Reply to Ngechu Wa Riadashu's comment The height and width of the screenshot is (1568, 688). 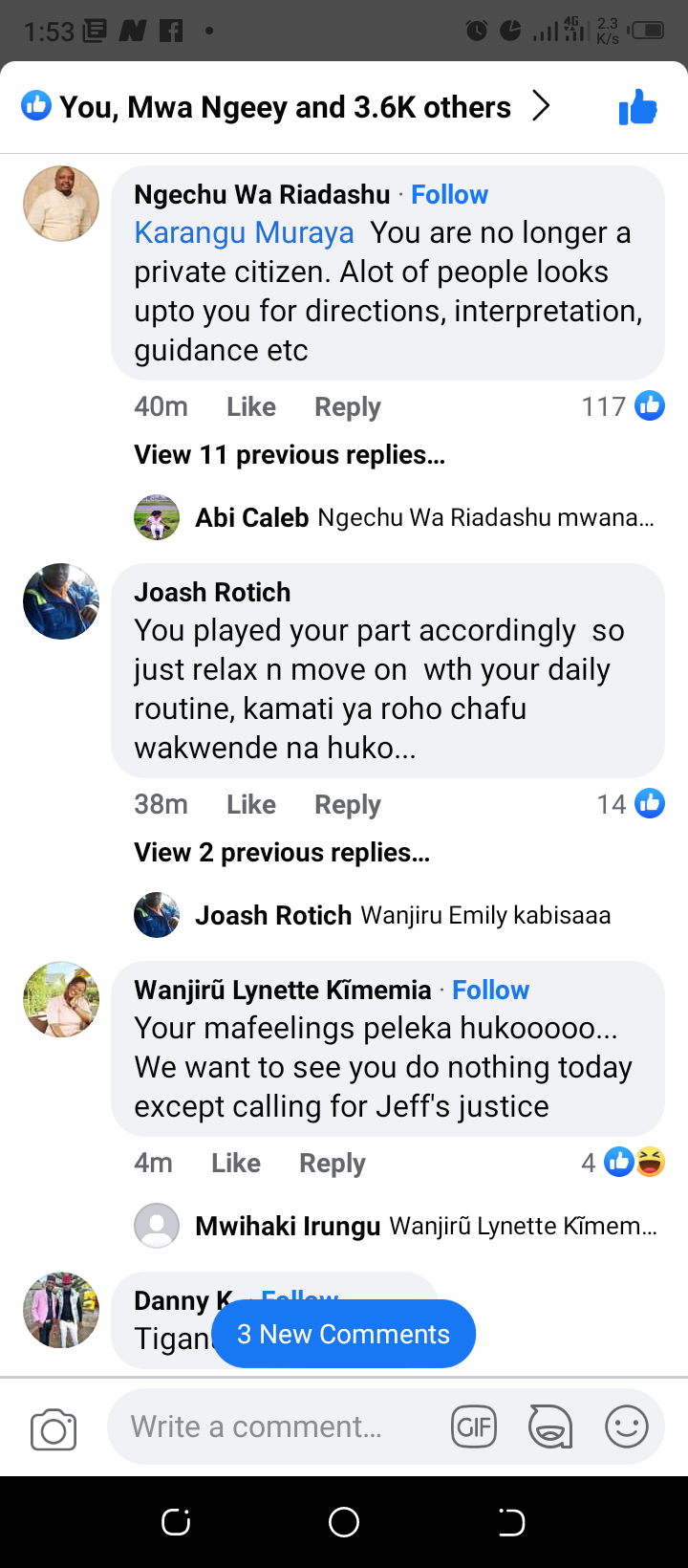click(x=347, y=407)
